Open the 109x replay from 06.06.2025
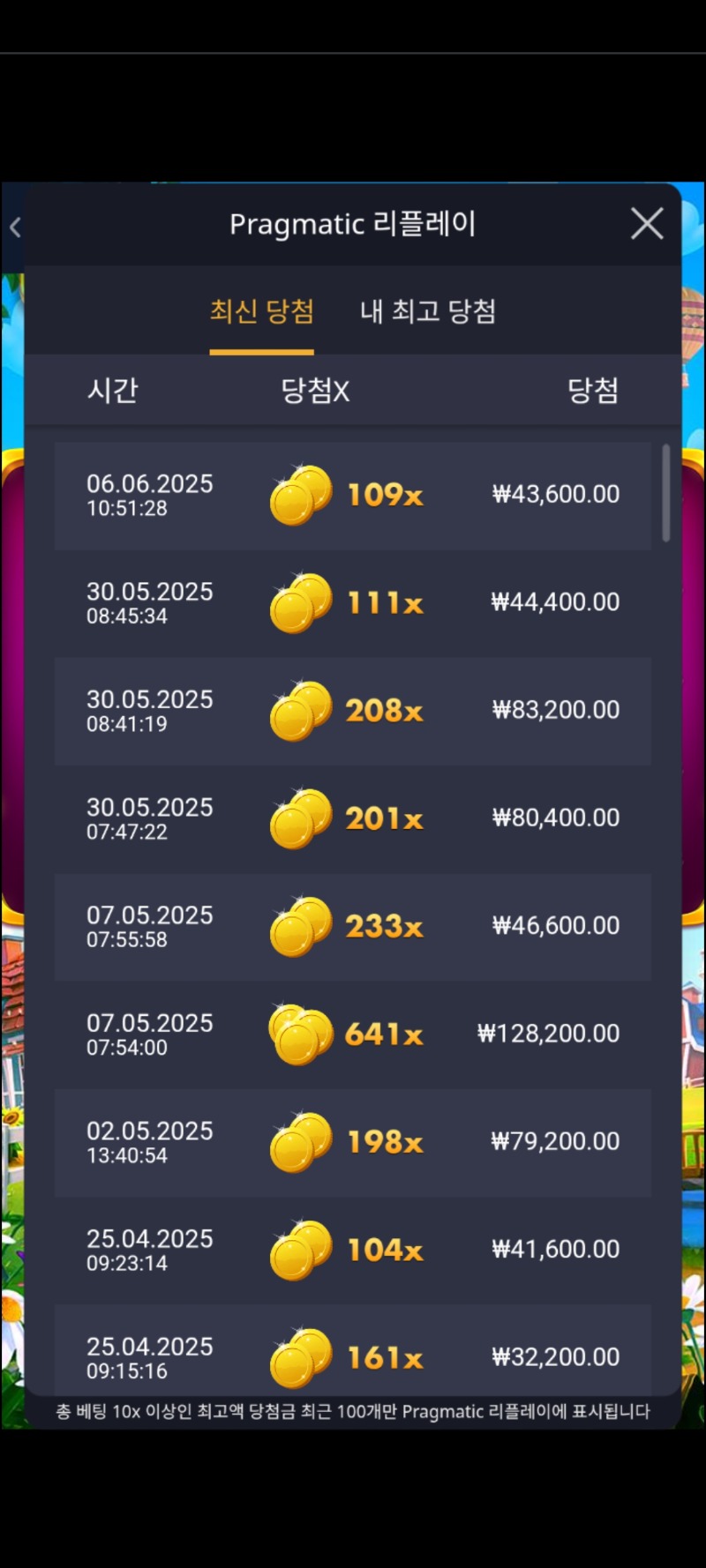 [353, 496]
